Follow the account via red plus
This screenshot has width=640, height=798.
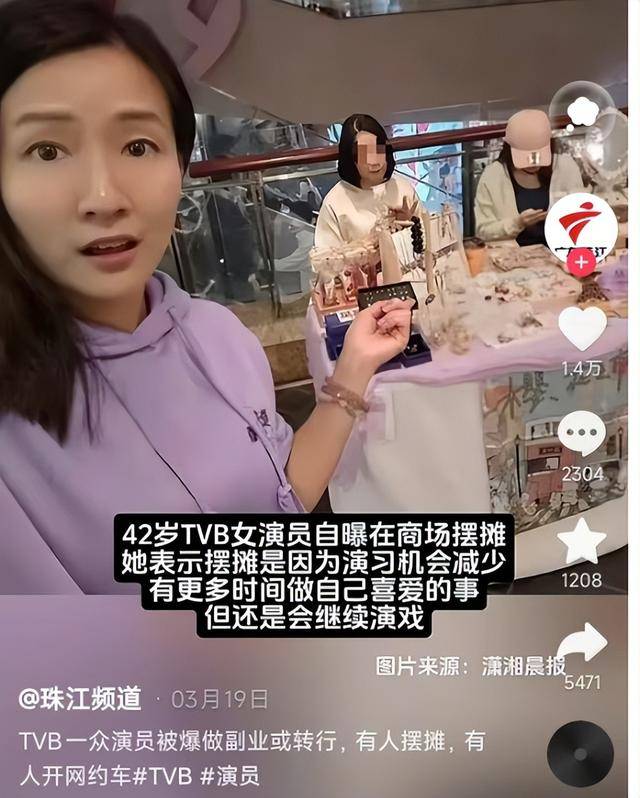click(x=581, y=262)
